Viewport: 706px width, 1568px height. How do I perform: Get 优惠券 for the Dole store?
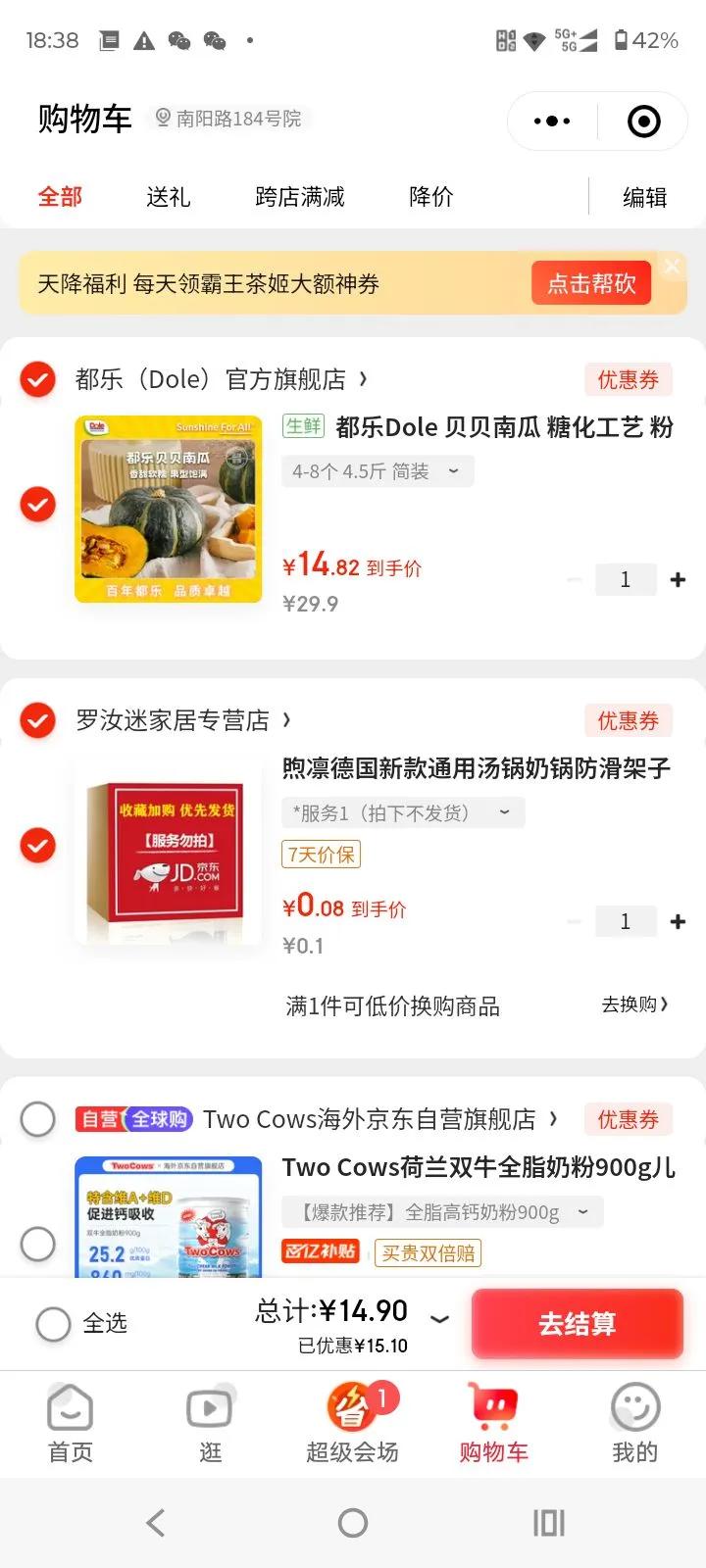click(x=628, y=379)
